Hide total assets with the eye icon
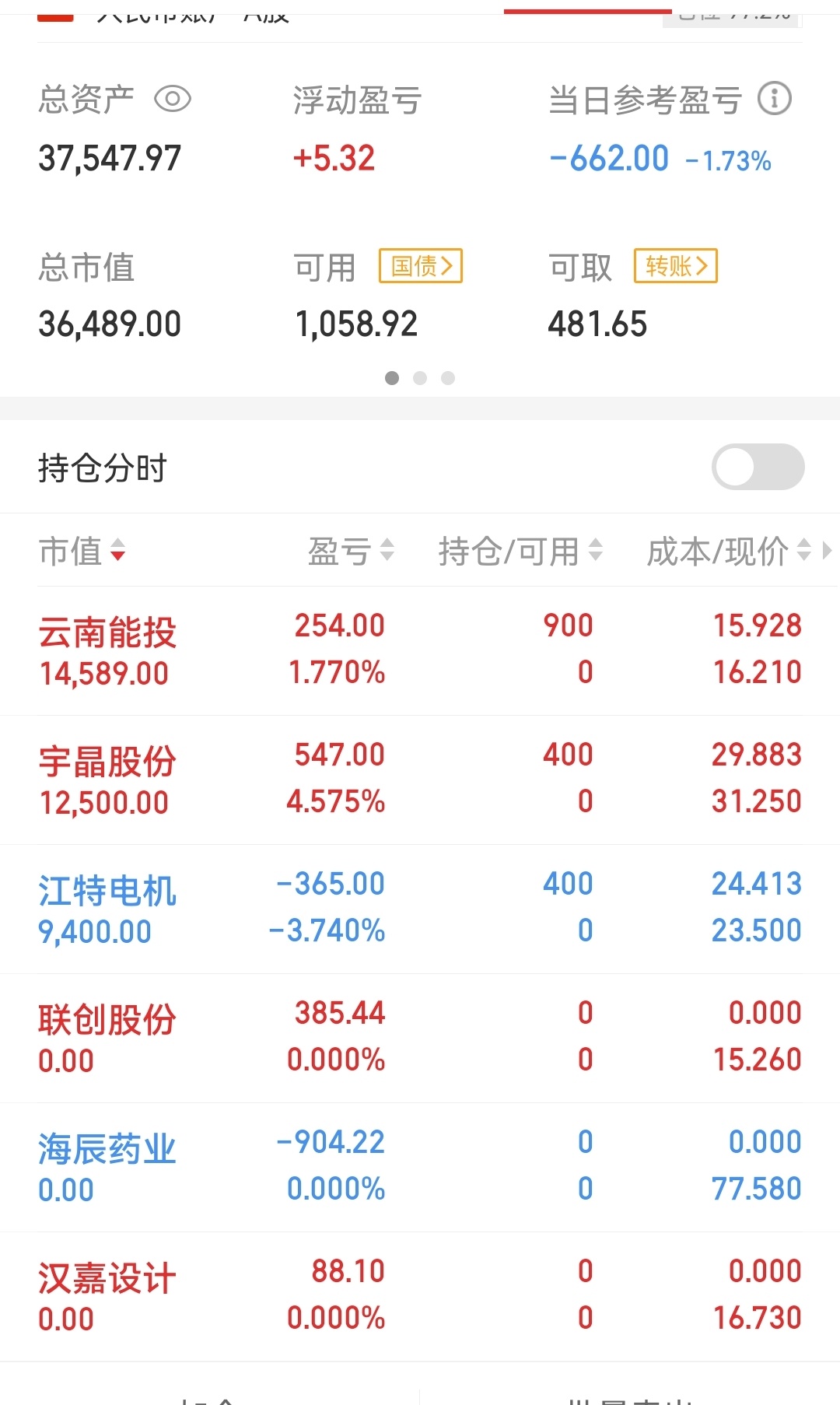 point(173,100)
